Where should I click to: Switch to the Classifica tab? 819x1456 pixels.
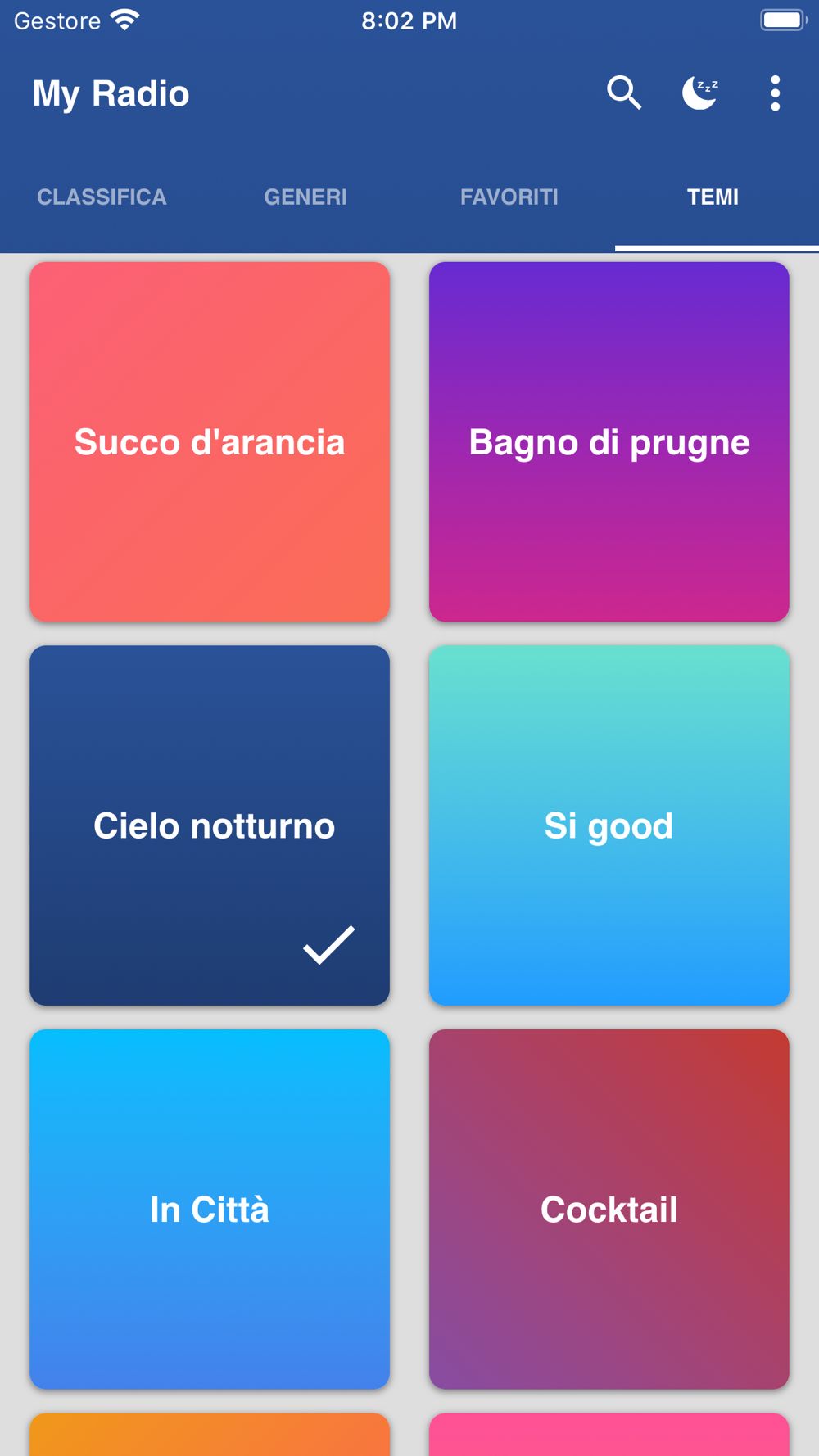click(102, 197)
